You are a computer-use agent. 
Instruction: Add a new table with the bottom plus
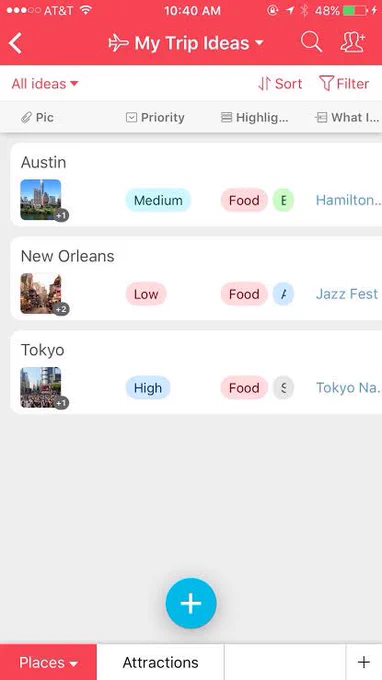(x=364, y=662)
